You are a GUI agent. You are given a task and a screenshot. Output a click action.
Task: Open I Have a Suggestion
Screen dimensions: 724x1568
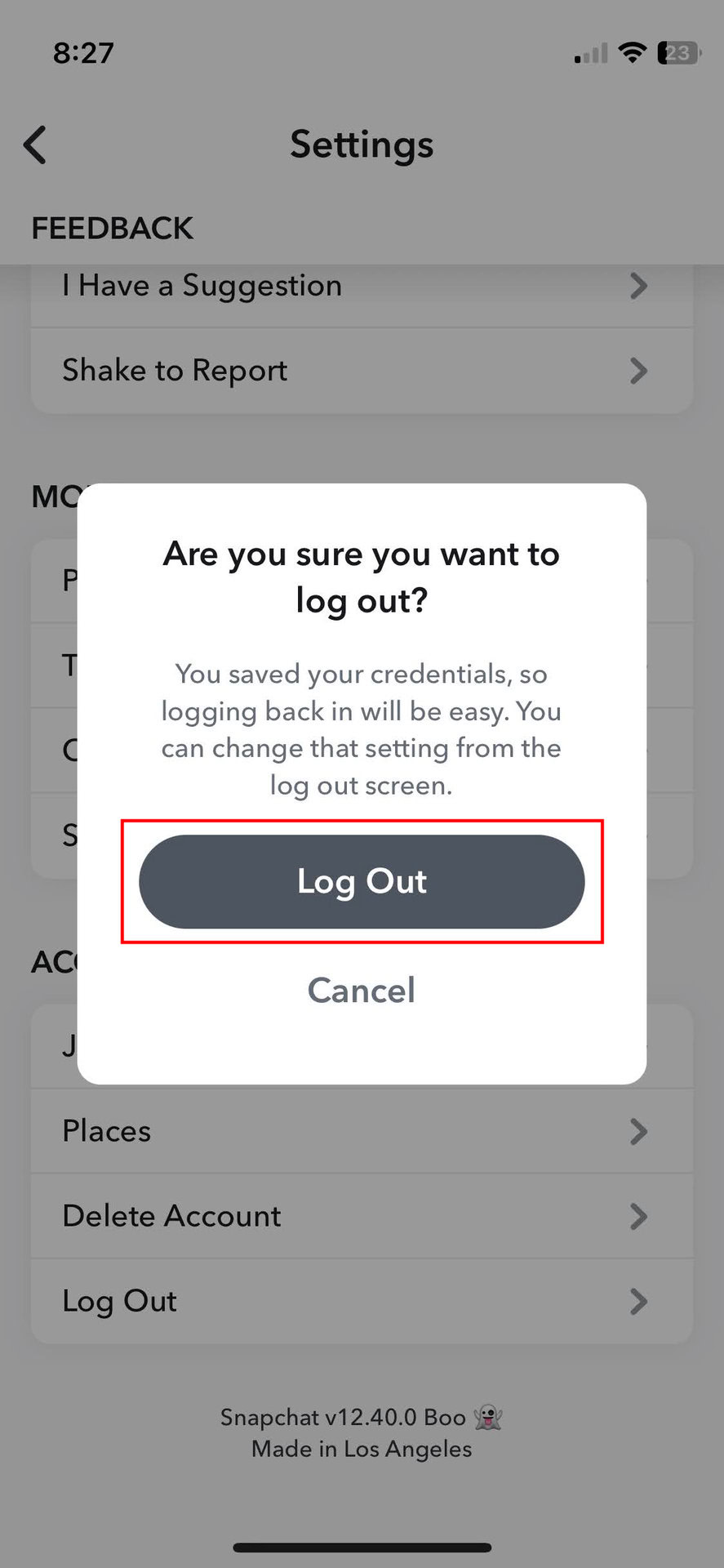point(362,287)
